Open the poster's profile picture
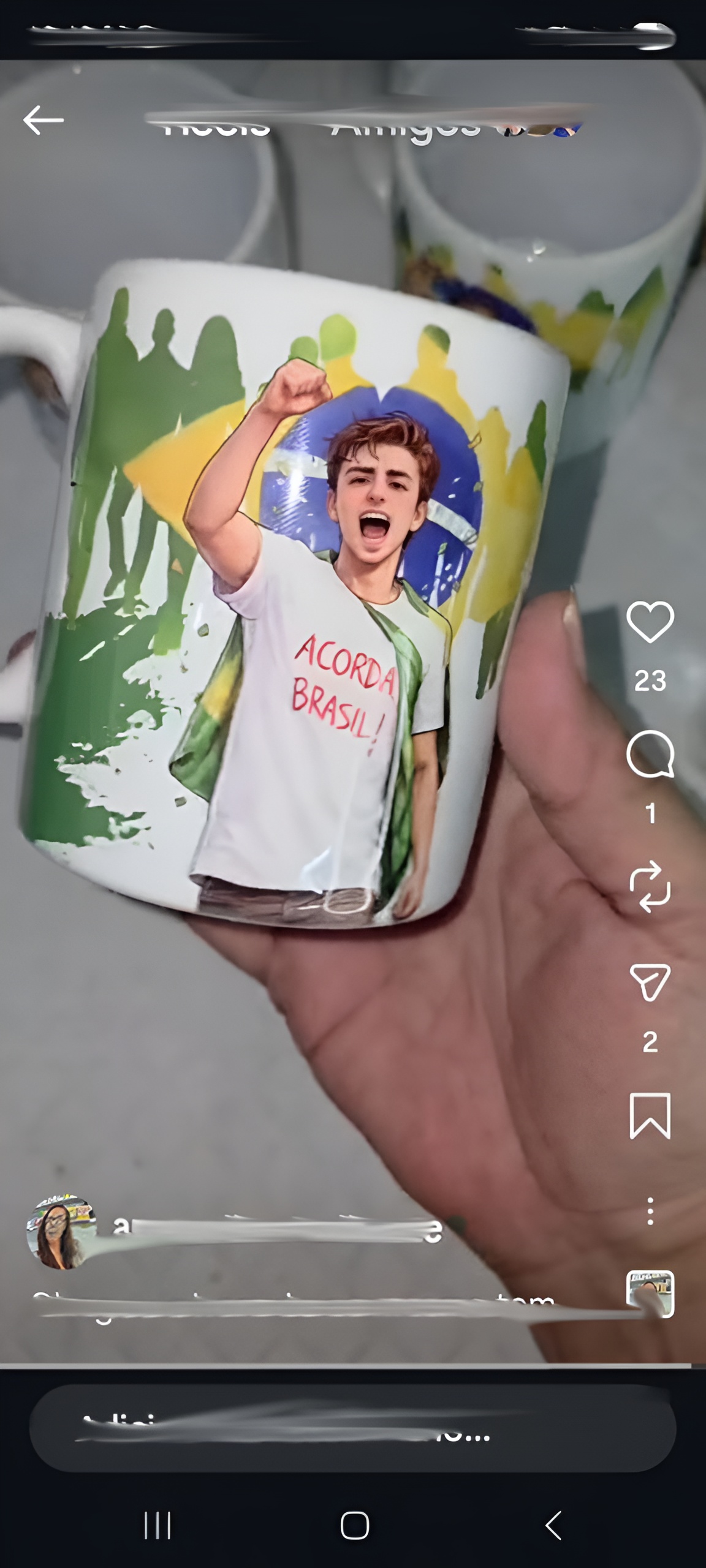 click(61, 1231)
